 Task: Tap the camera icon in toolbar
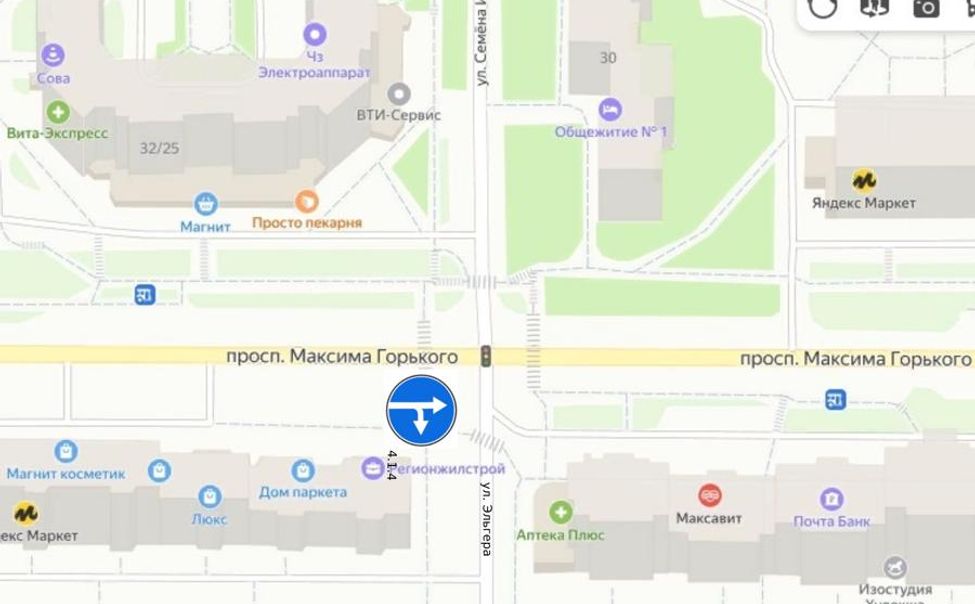927,7
